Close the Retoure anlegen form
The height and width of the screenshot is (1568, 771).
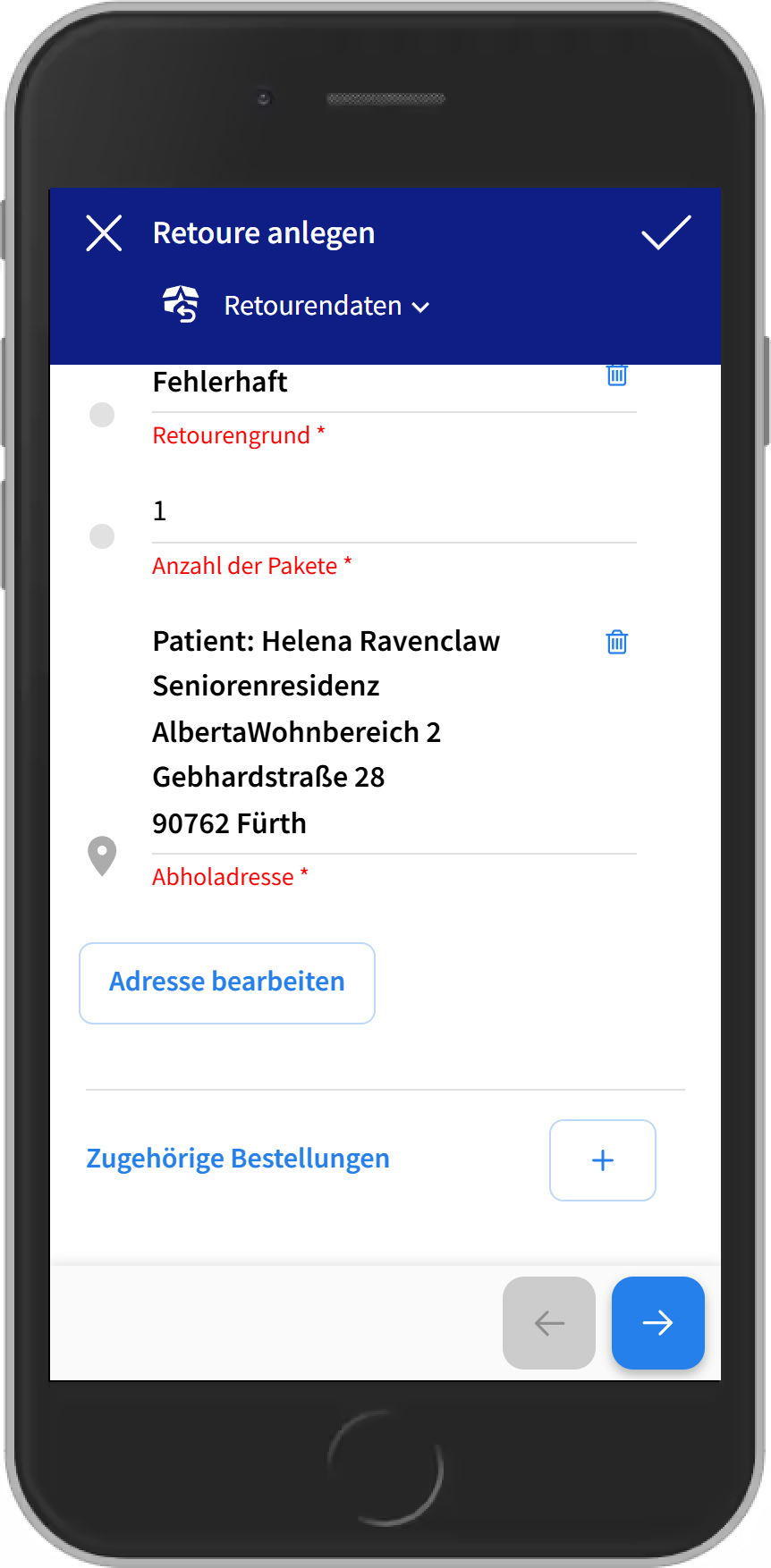[104, 233]
